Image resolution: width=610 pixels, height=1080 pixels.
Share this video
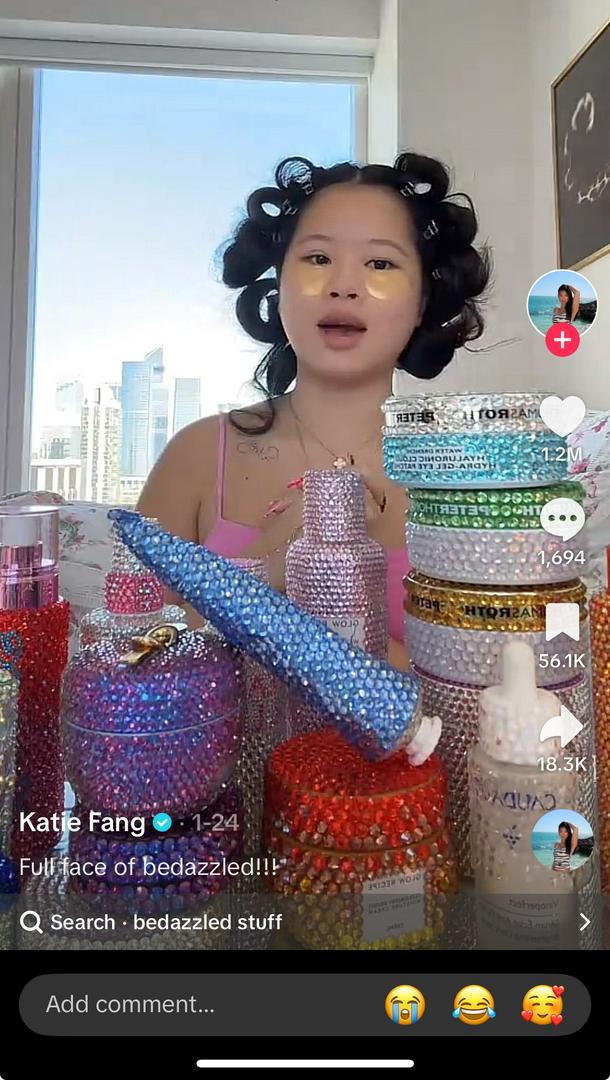pyautogui.click(x=562, y=727)
